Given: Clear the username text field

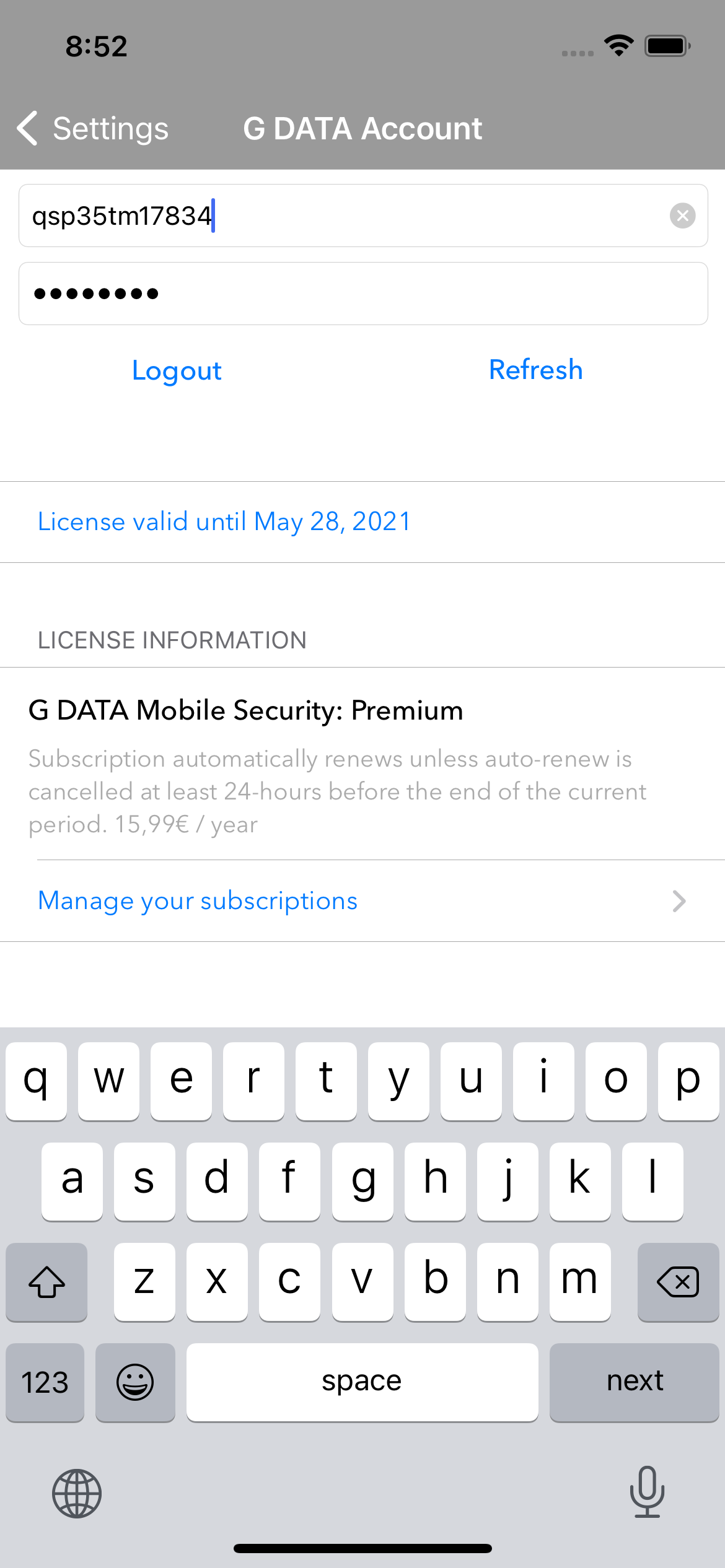Looking at the screenshot, I should click(x=682, y=216).
